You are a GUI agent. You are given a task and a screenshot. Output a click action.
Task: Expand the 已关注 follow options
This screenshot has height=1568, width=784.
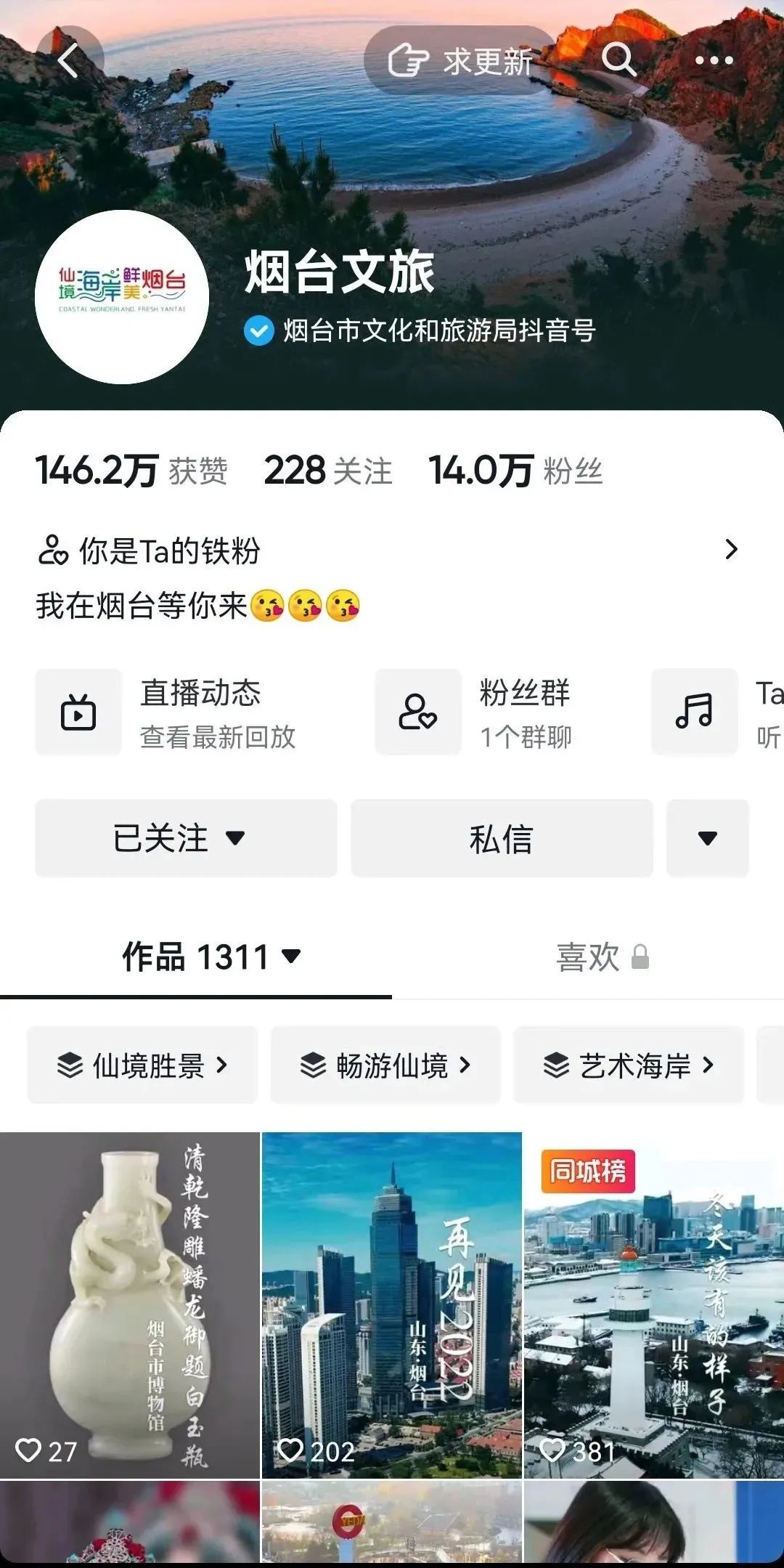[186, 838]
